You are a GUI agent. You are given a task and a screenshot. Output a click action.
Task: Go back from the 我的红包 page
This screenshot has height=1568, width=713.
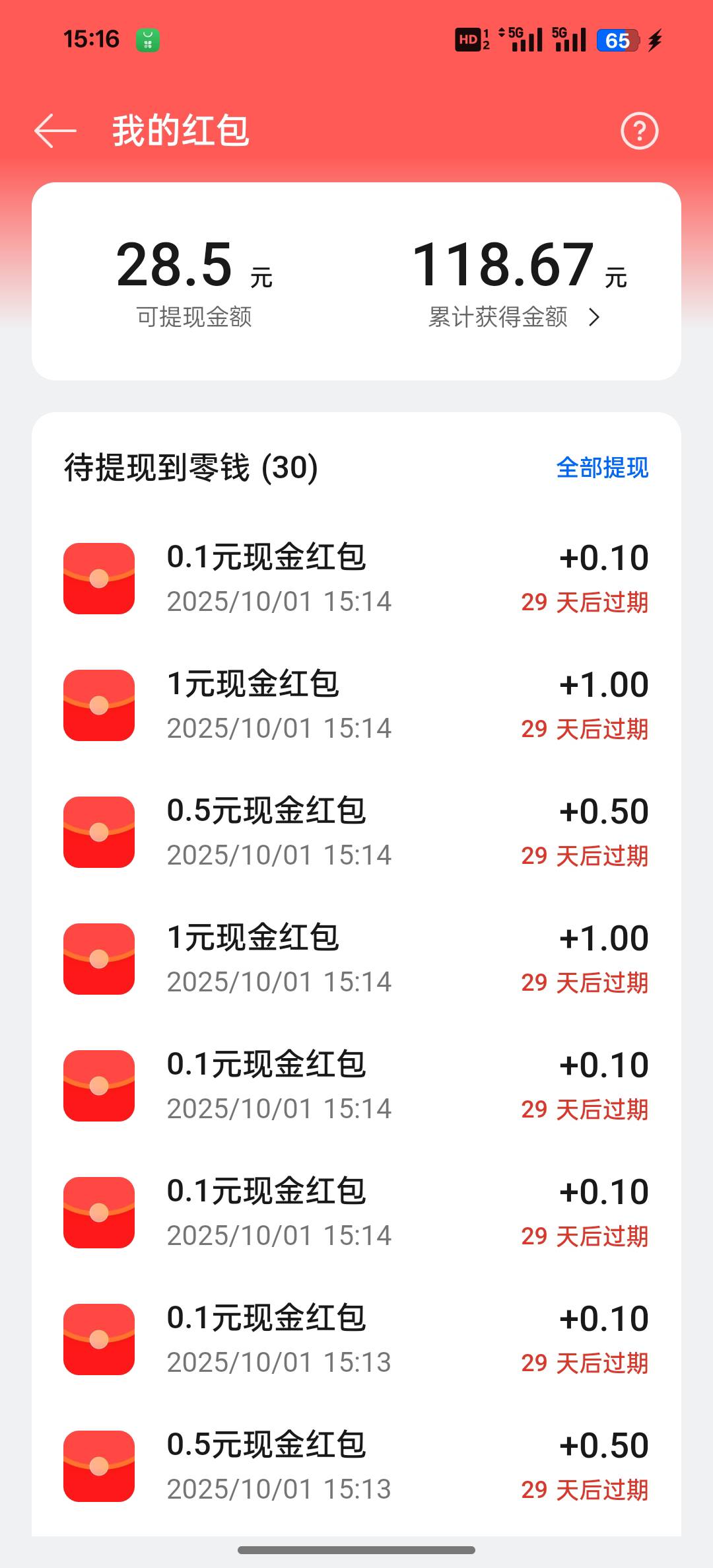(55, 131)
